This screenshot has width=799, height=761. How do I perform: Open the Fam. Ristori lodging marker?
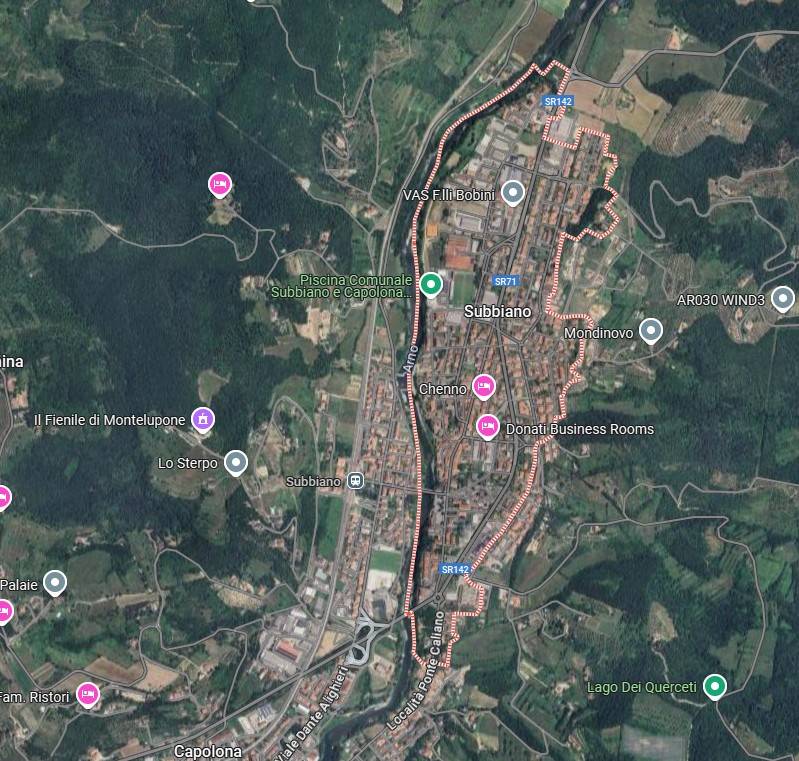click(88, 694)
